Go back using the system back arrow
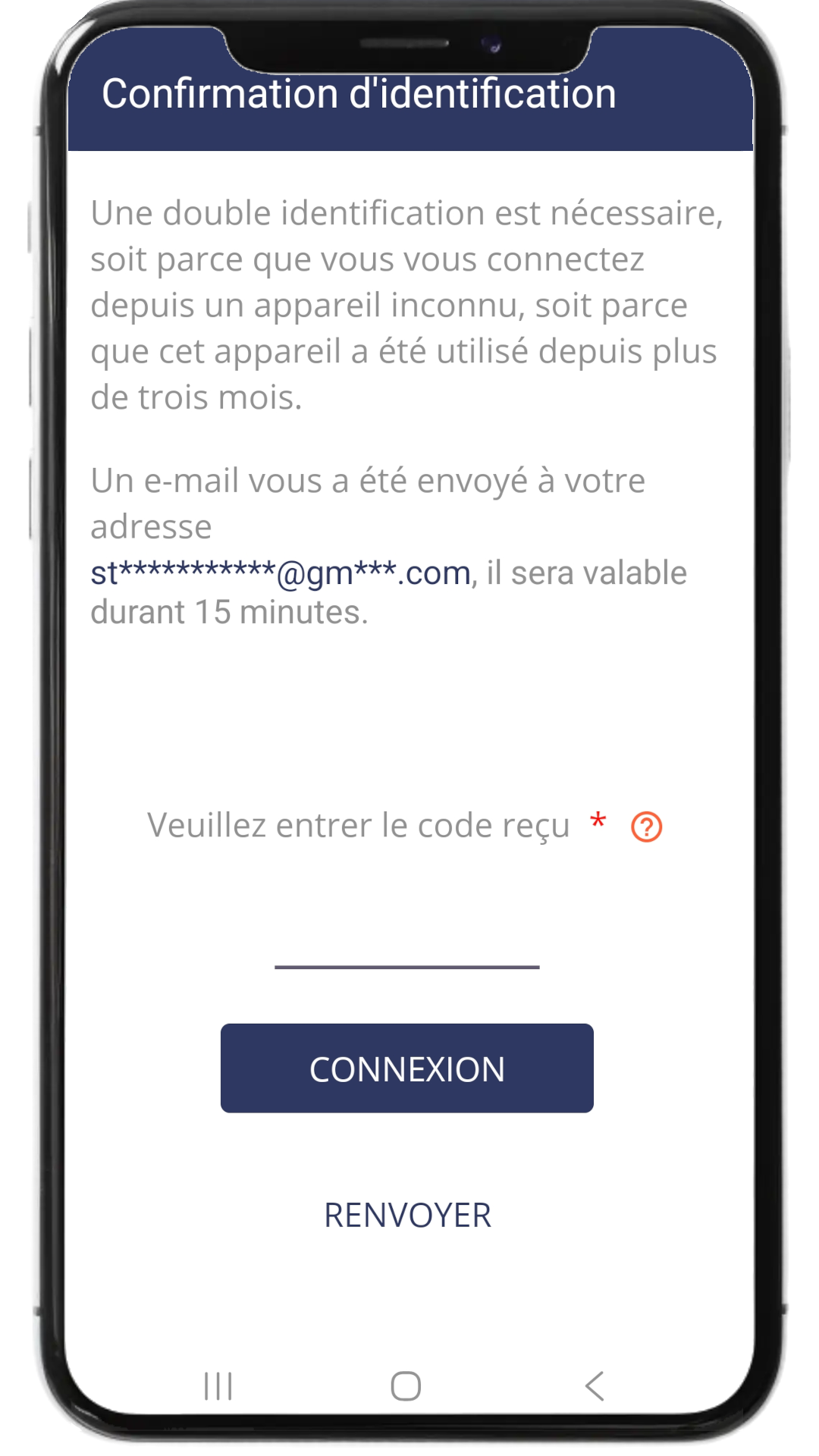The height and width of the screenshot is (1456, 819). pos(595,1386)
